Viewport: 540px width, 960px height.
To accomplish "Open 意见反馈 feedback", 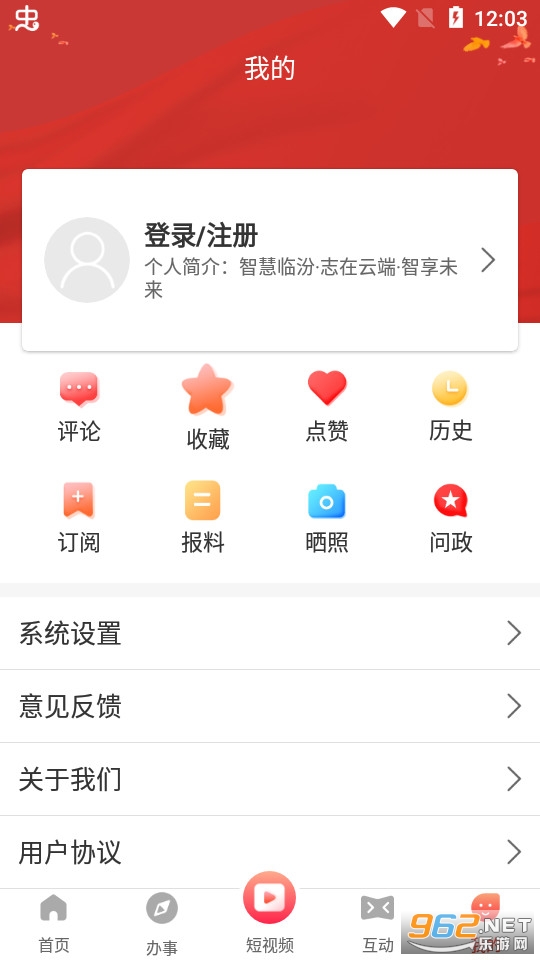I will pyautogui.click(x=270, y=706).
